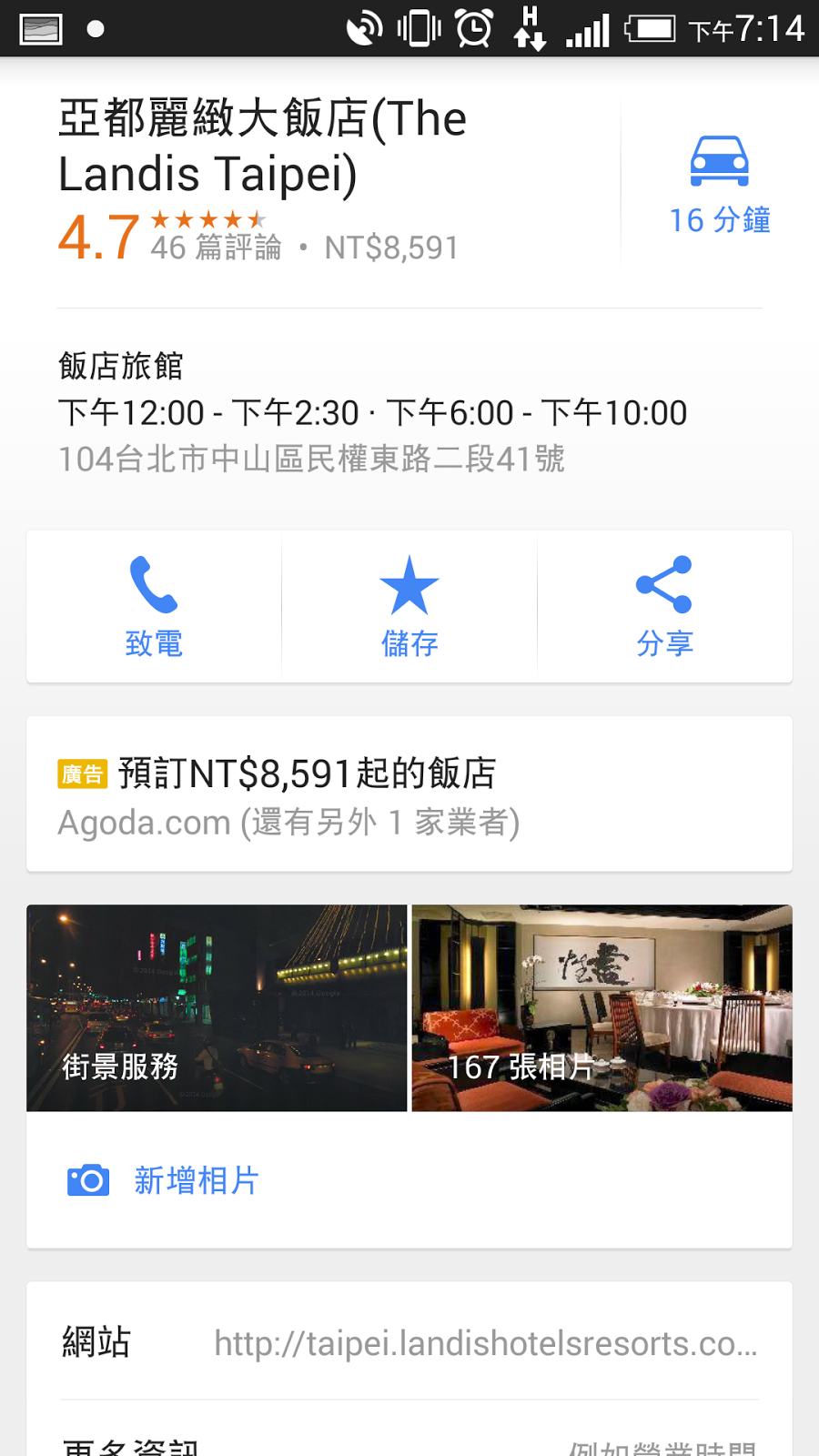The image size is (819, 1456).
Task: Open sharing via the 分享 icon
Action: (x=665, y=587)
